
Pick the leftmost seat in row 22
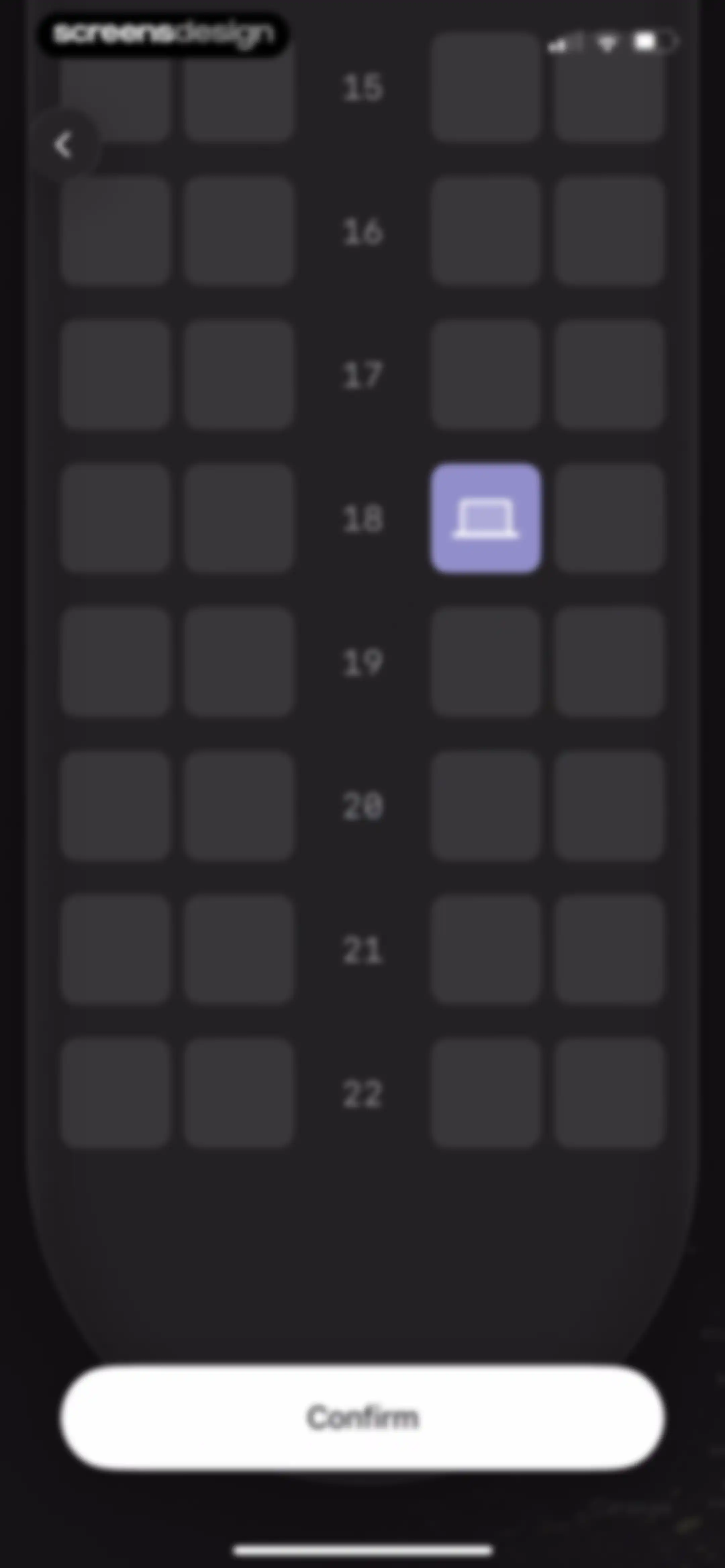[x=115, y=1093]
